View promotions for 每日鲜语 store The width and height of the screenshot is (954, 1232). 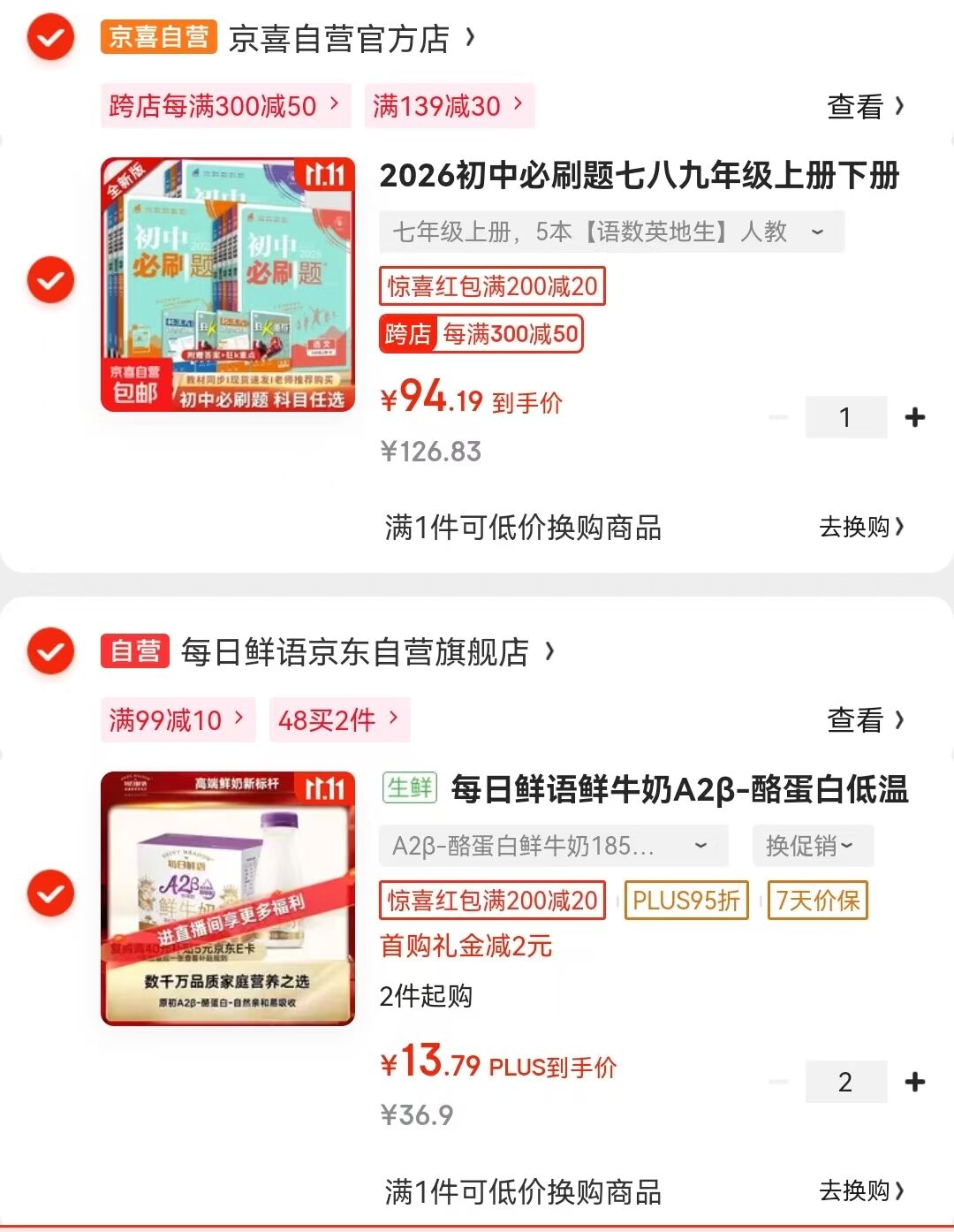tap(865, 720)
